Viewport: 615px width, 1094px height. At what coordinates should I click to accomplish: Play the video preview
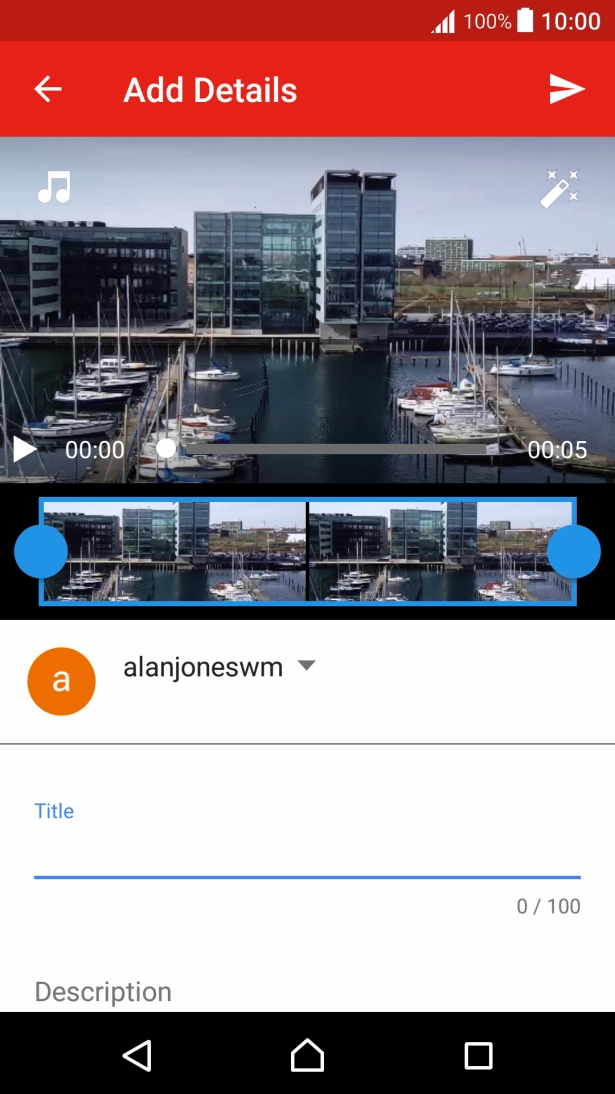(x=25, y=450)
